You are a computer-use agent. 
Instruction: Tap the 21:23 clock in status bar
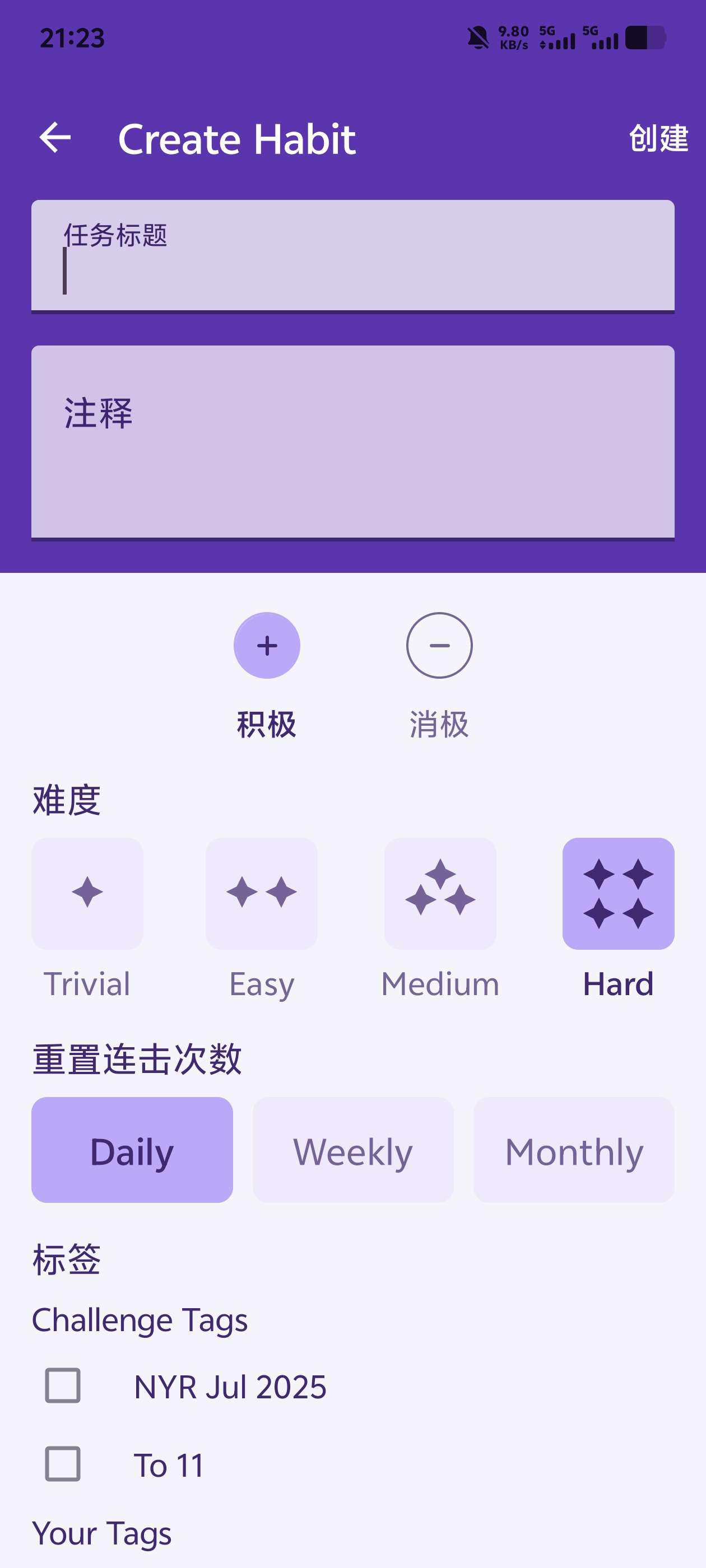71,38
